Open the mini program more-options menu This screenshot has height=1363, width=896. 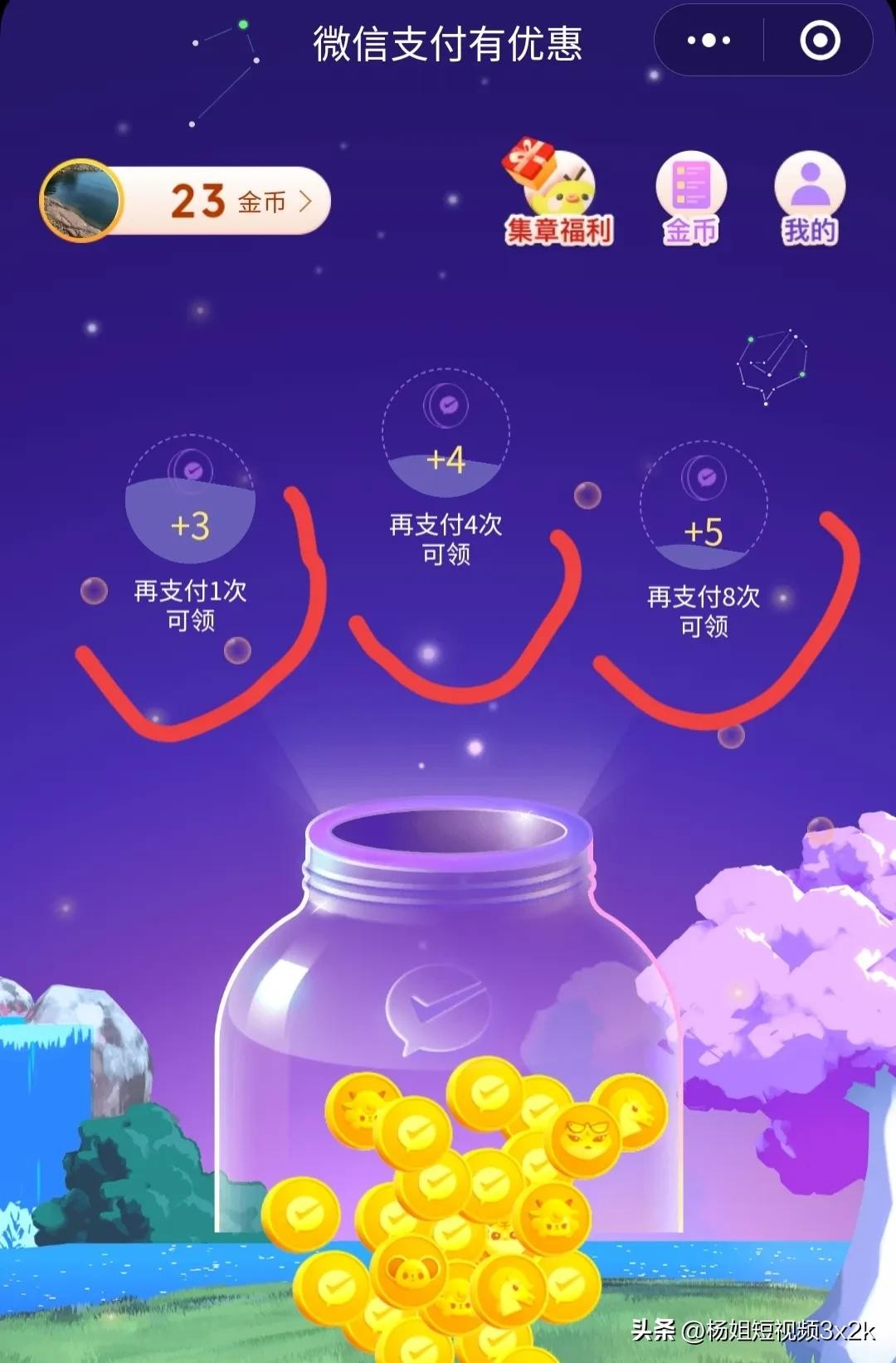pyautogui.click(x=709, y=41)
